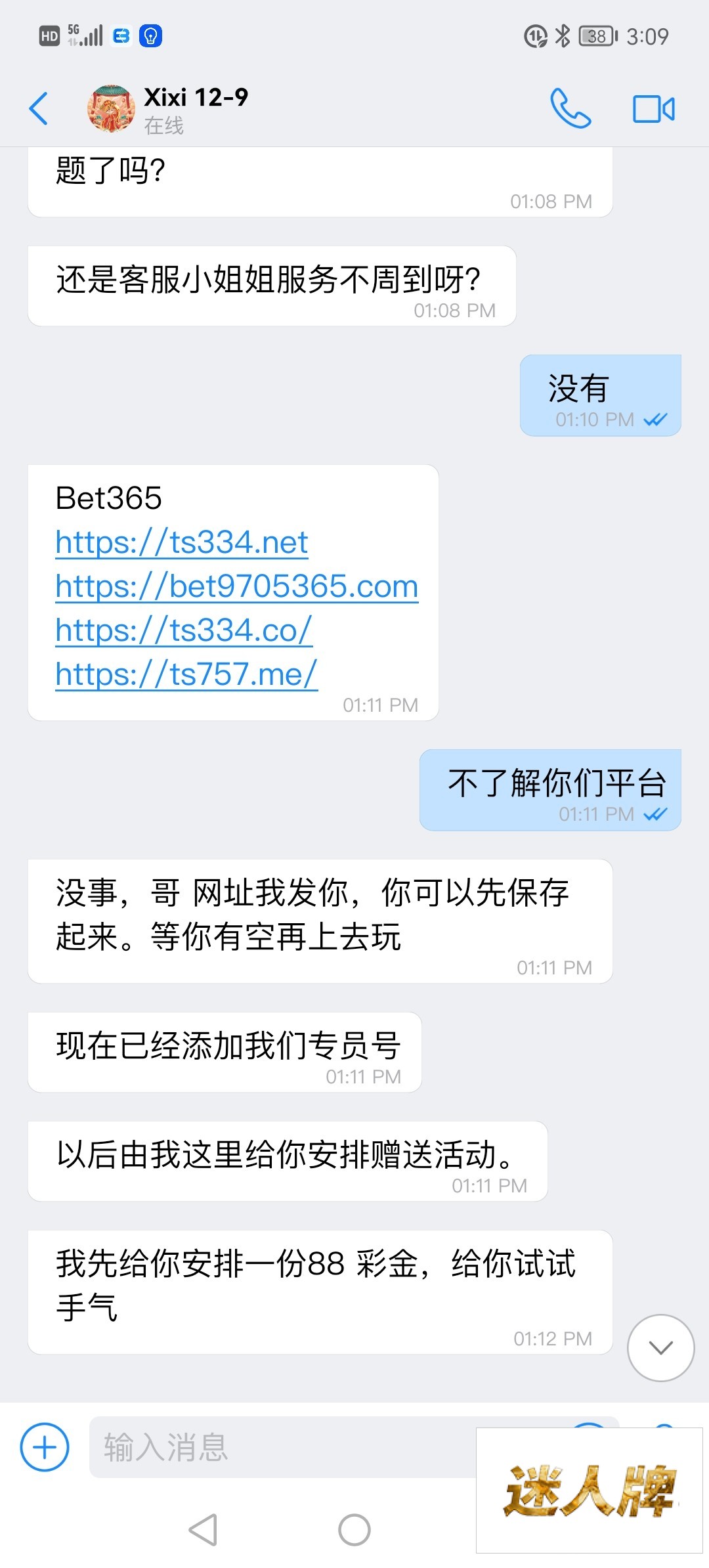Open the https://bet9705365.com link
The height and width of the screenshot is (1568, 709).
tap(236, 586)
